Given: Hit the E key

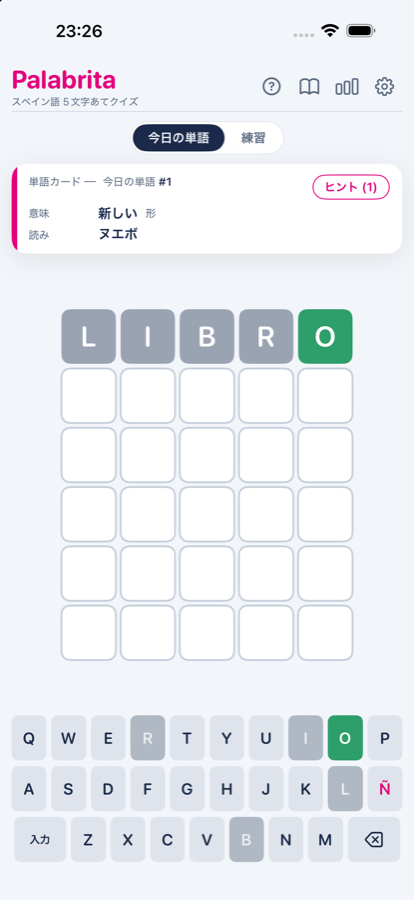Looking at the screenshot, I should pyautogui.click(x=108, y=738).
